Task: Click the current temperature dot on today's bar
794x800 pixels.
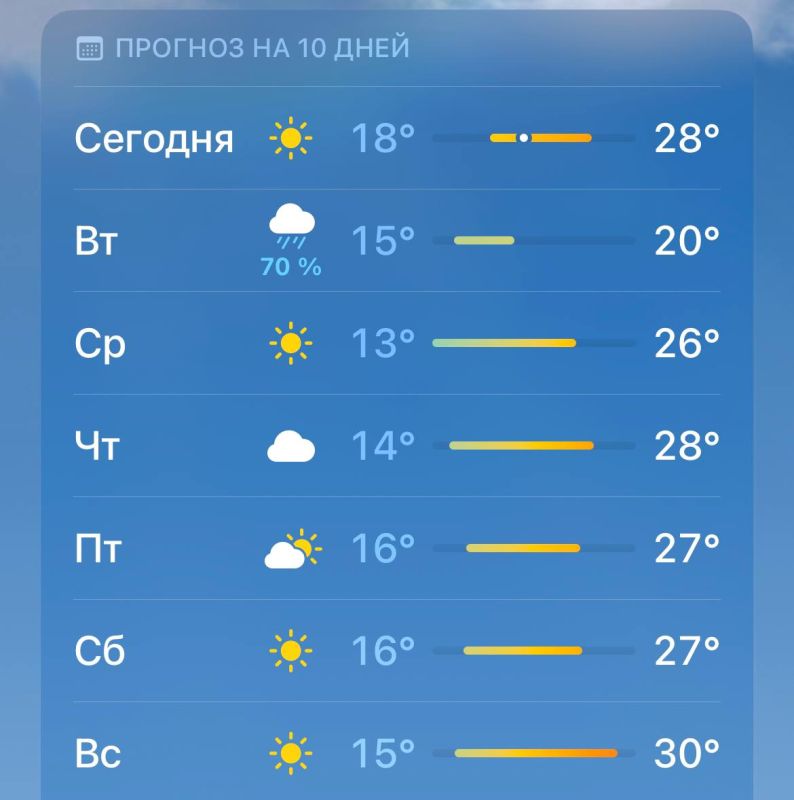Action: [523, 137]
